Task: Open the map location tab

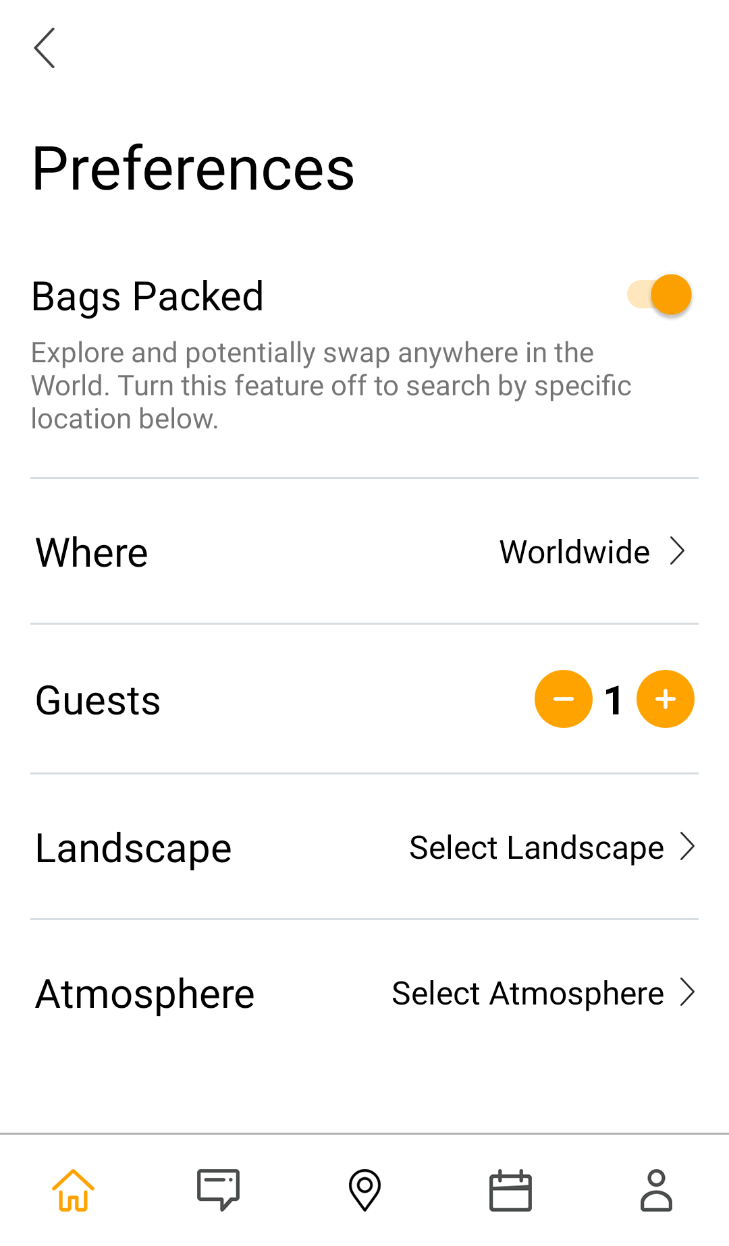Action: 364,1191
